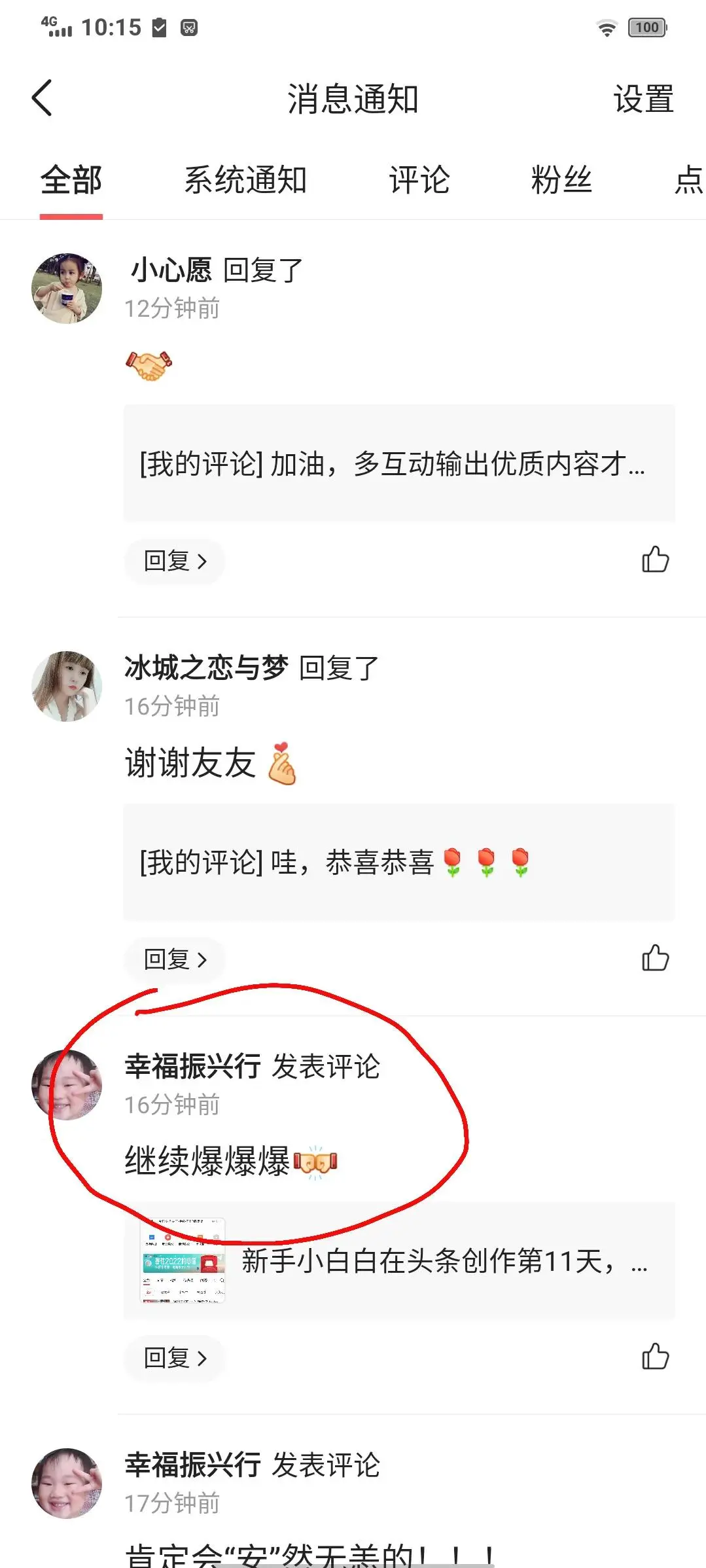
Task: Reply to 幸福振兴行's 继续爆爆爆 comment
Action: tap(175, 1358)
